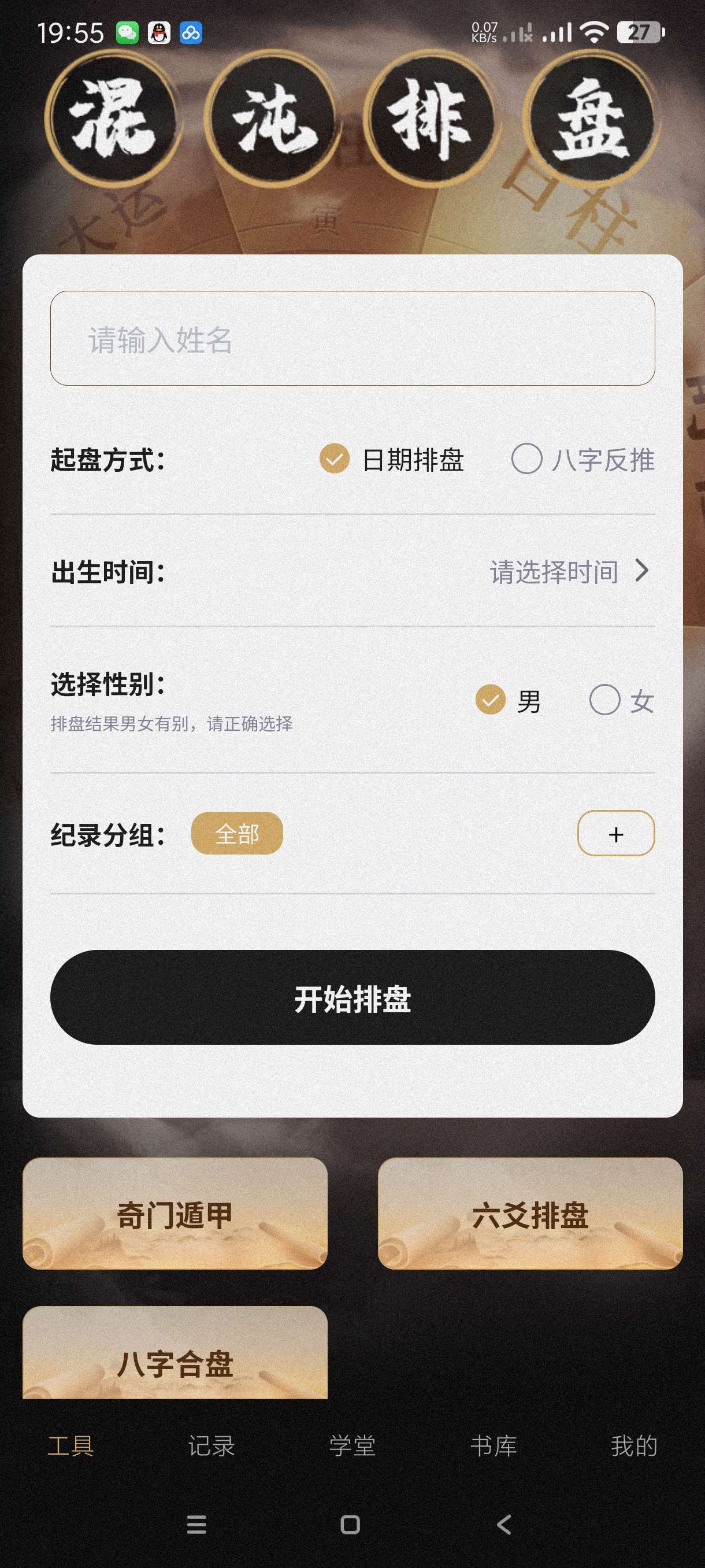This screenshot has width=705, height=1568.
Task: Switch to the 学堂 tab
Action: (352, 1445)
